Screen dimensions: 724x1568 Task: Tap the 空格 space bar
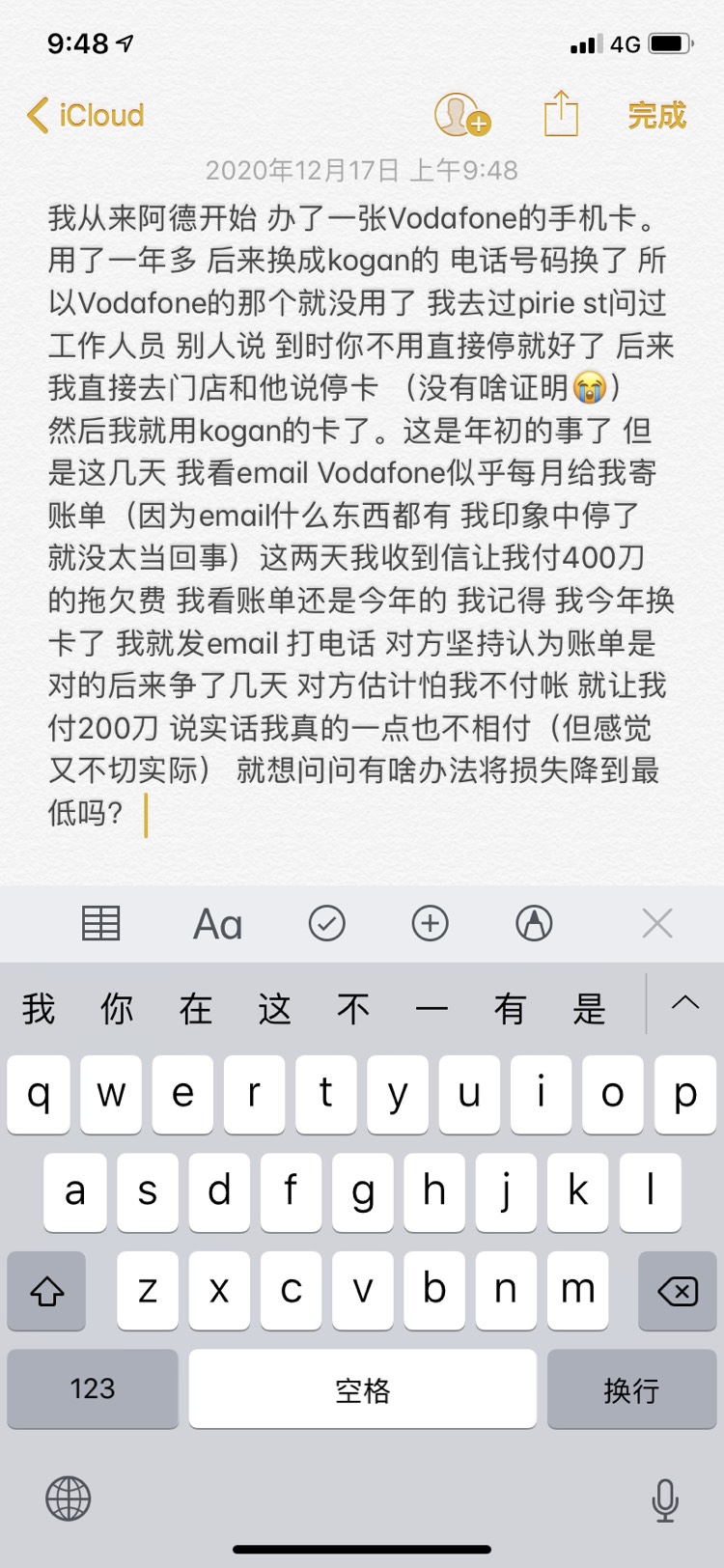(x=362, y=1388)
